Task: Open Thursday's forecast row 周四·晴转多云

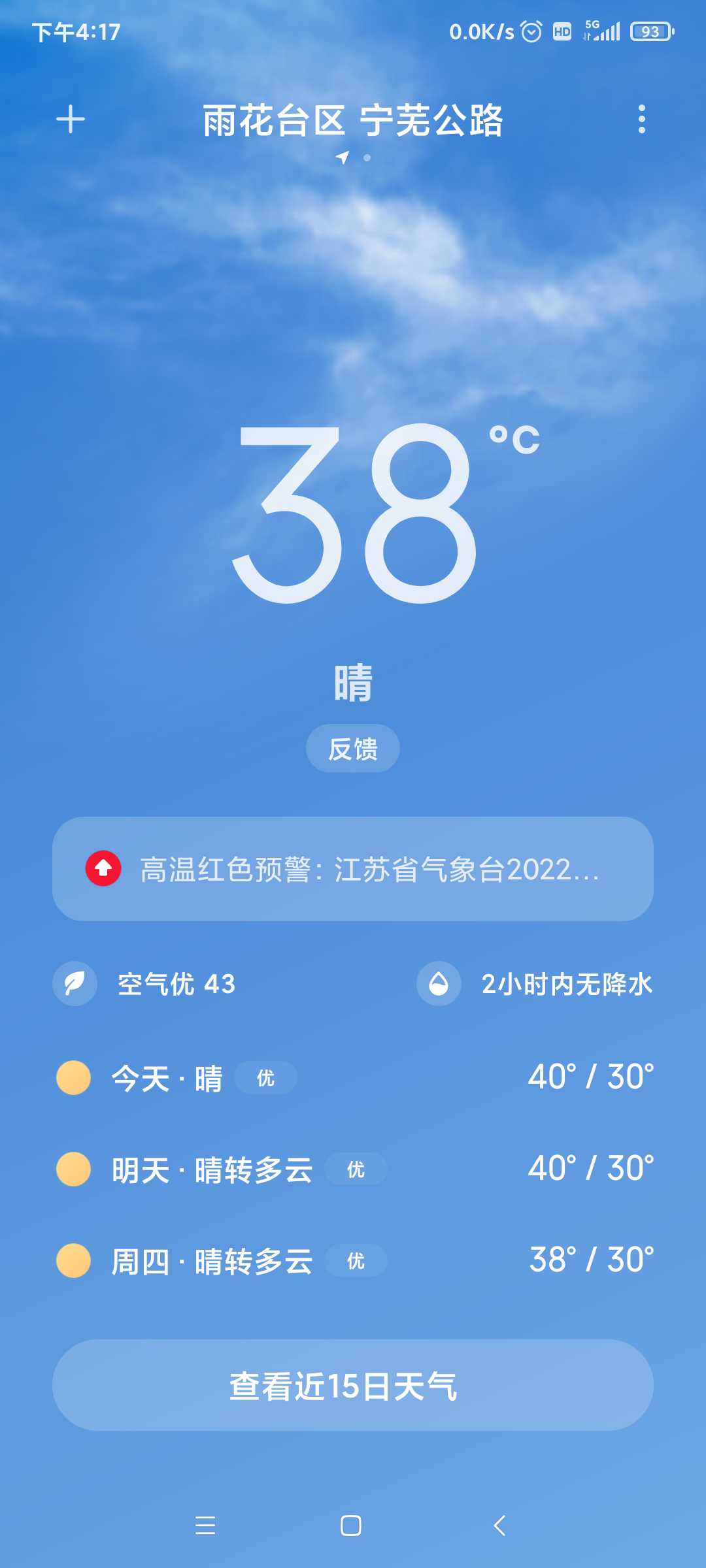Action: [353, 1260]
